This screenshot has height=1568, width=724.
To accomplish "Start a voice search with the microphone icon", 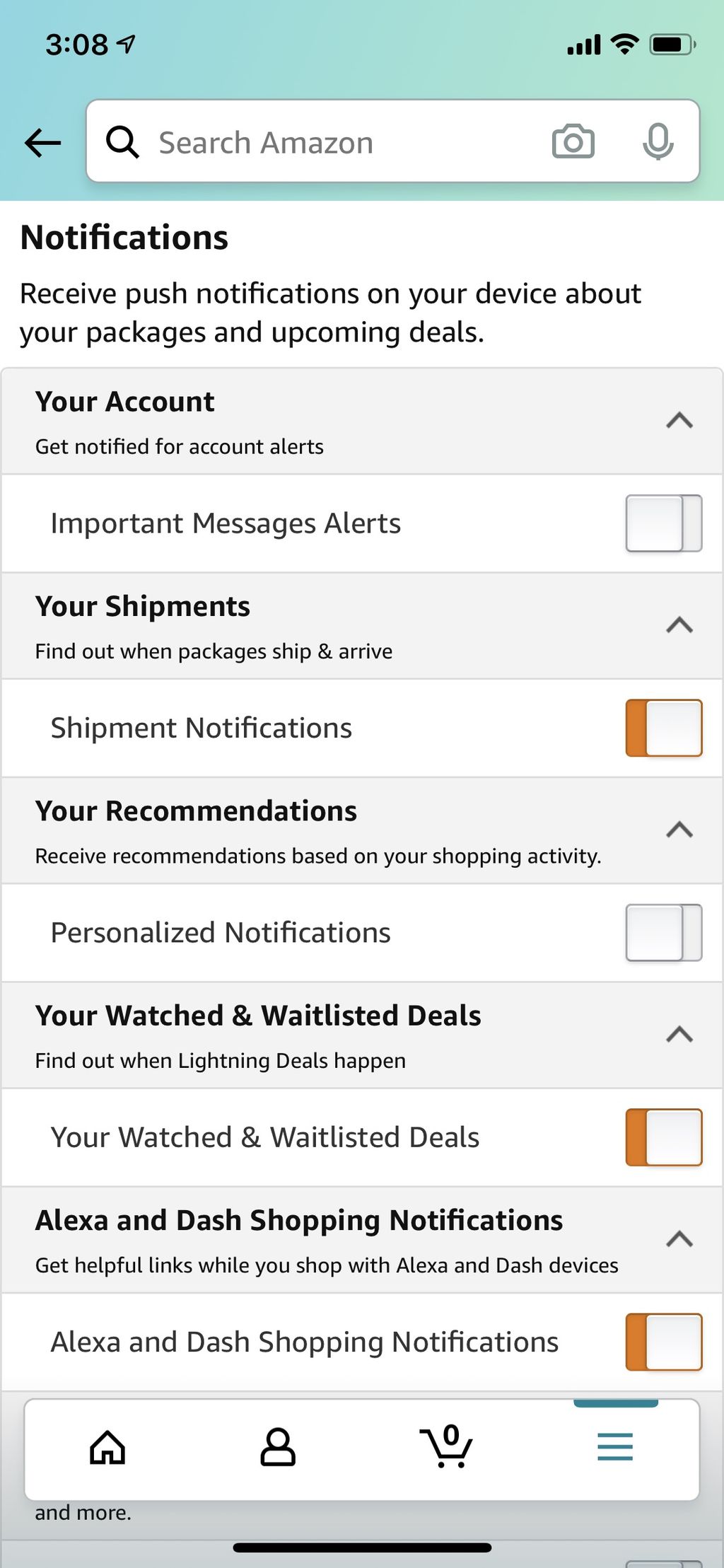I will click(x=658, y=141).
